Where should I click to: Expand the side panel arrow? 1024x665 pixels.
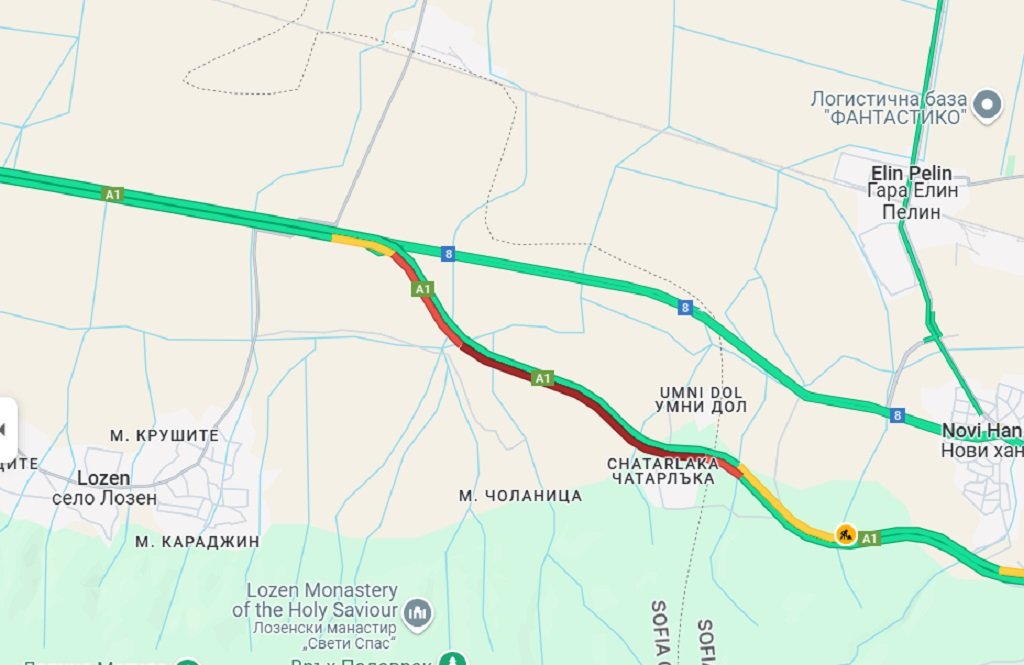[x=5, y=428]
